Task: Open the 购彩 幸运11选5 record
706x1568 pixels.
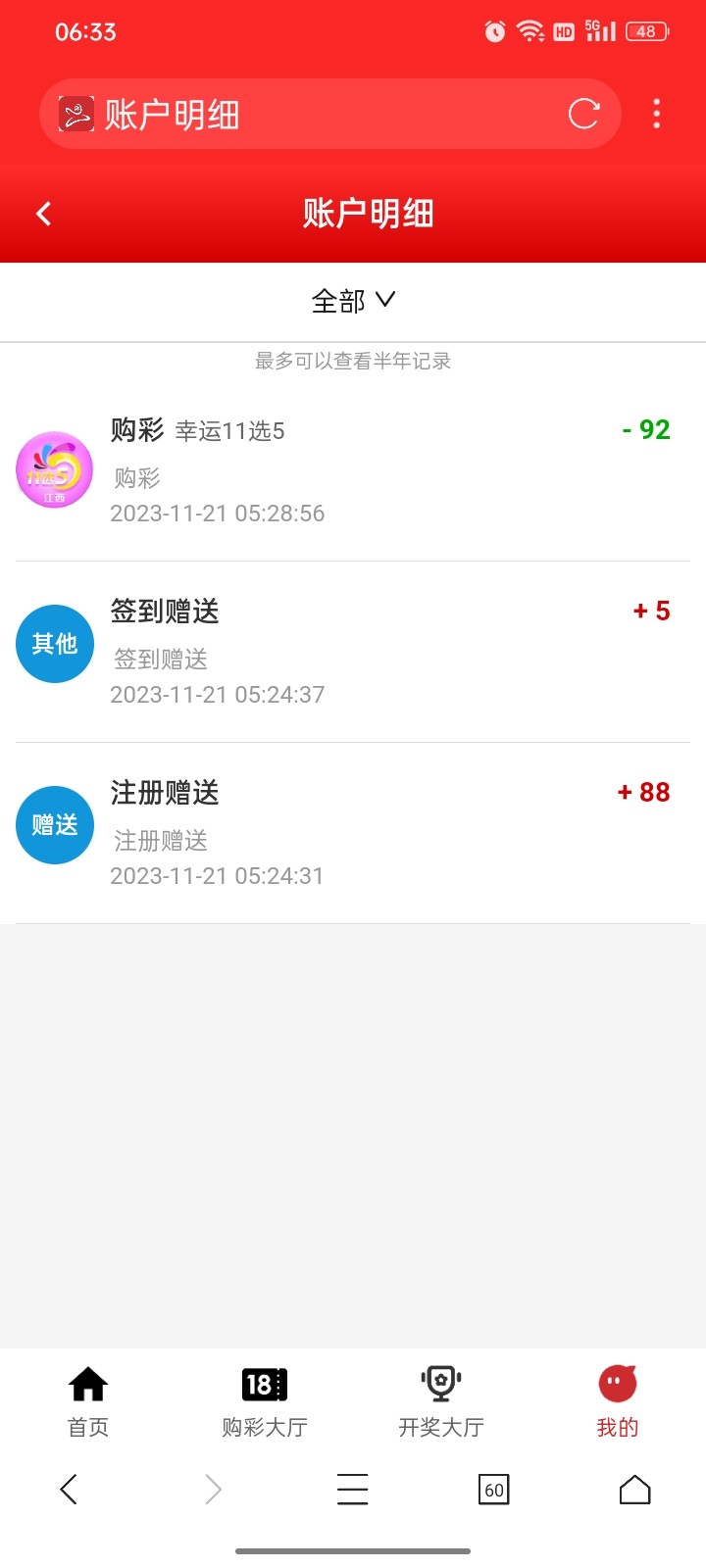Action: tap(353, 470)
